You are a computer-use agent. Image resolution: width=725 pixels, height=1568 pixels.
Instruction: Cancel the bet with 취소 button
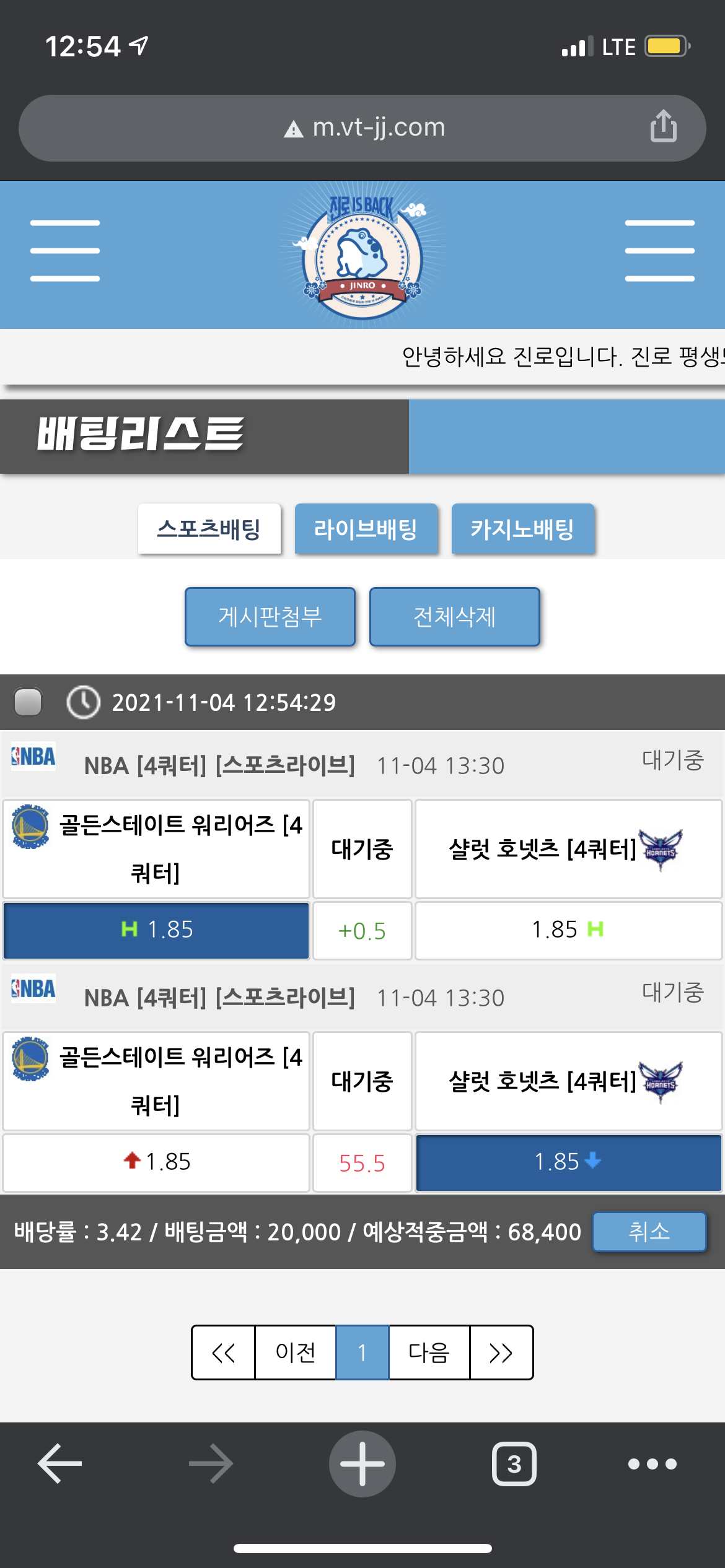[649, 1231]
